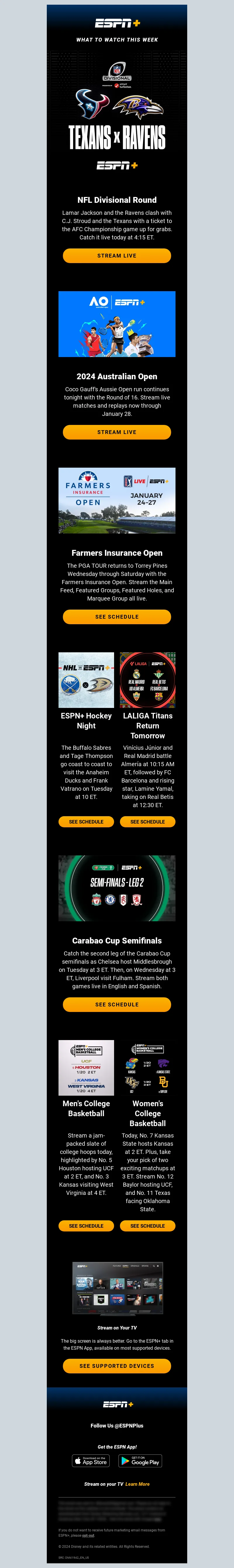Tap Stream Live for NFL Divisional Round

pos(117,256)
